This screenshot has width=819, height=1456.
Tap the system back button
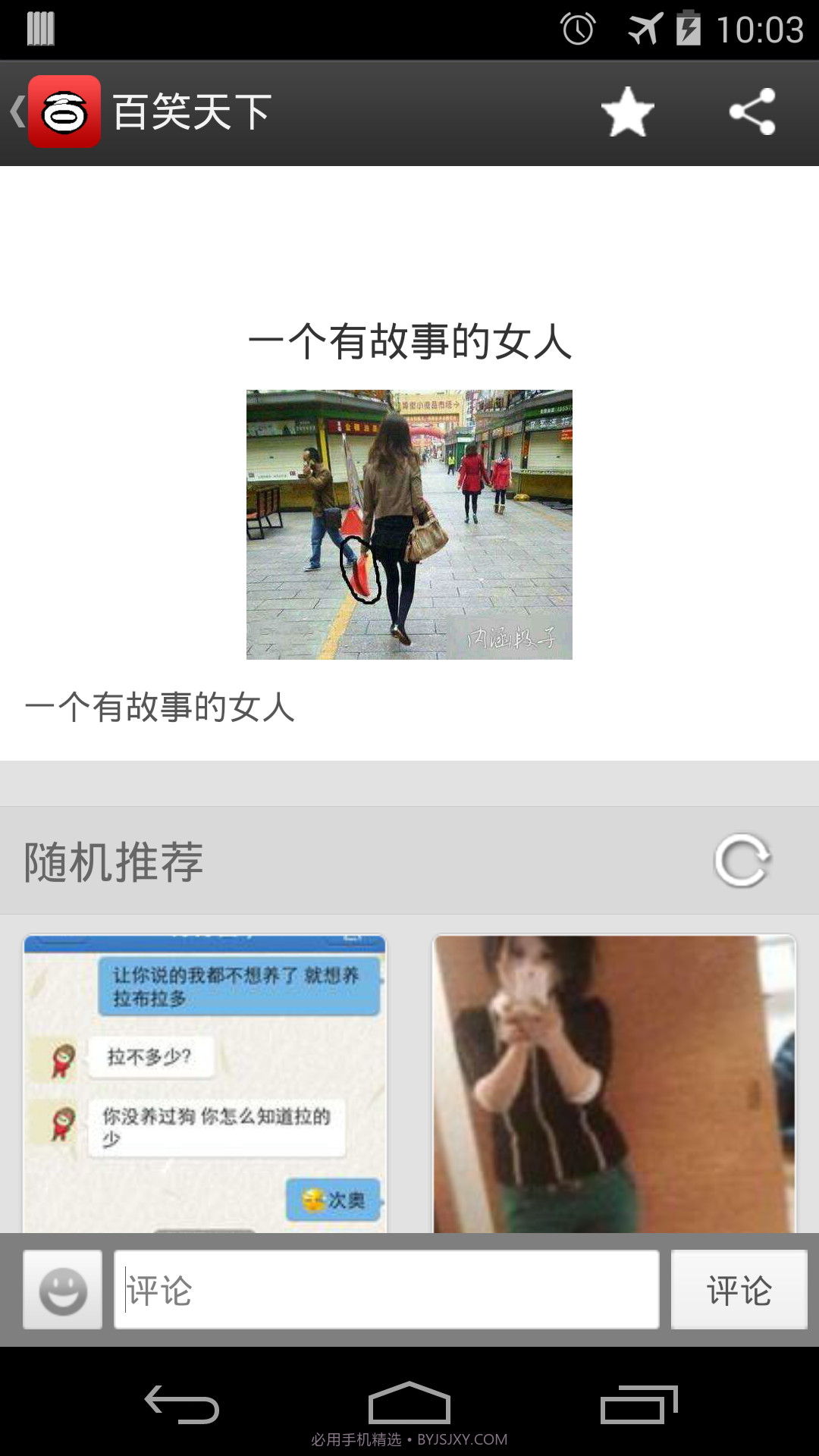pyautogui.click(x=182, y=1404)
